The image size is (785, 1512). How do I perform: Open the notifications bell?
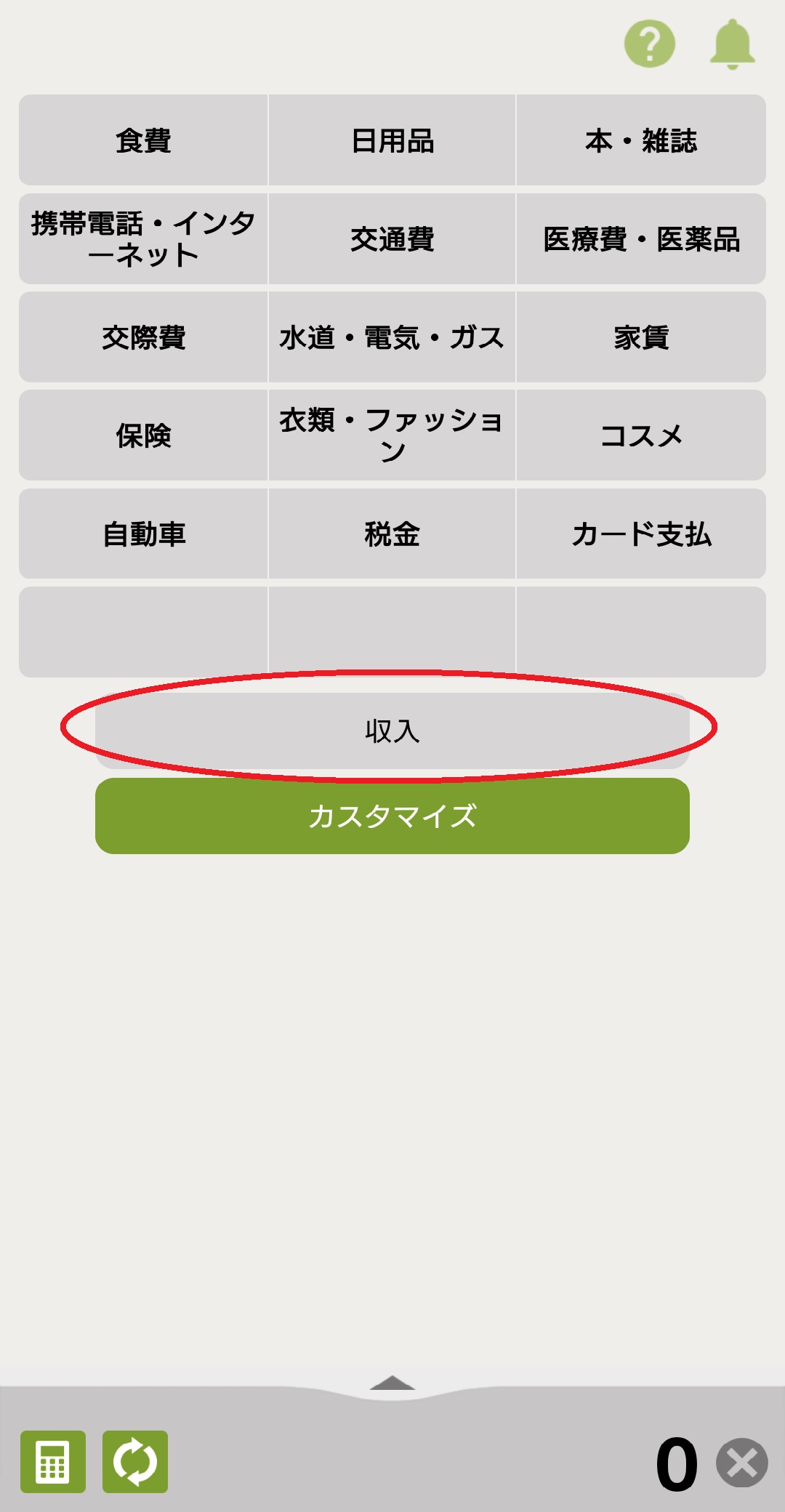pyautogui.click(x=732, y=44)
